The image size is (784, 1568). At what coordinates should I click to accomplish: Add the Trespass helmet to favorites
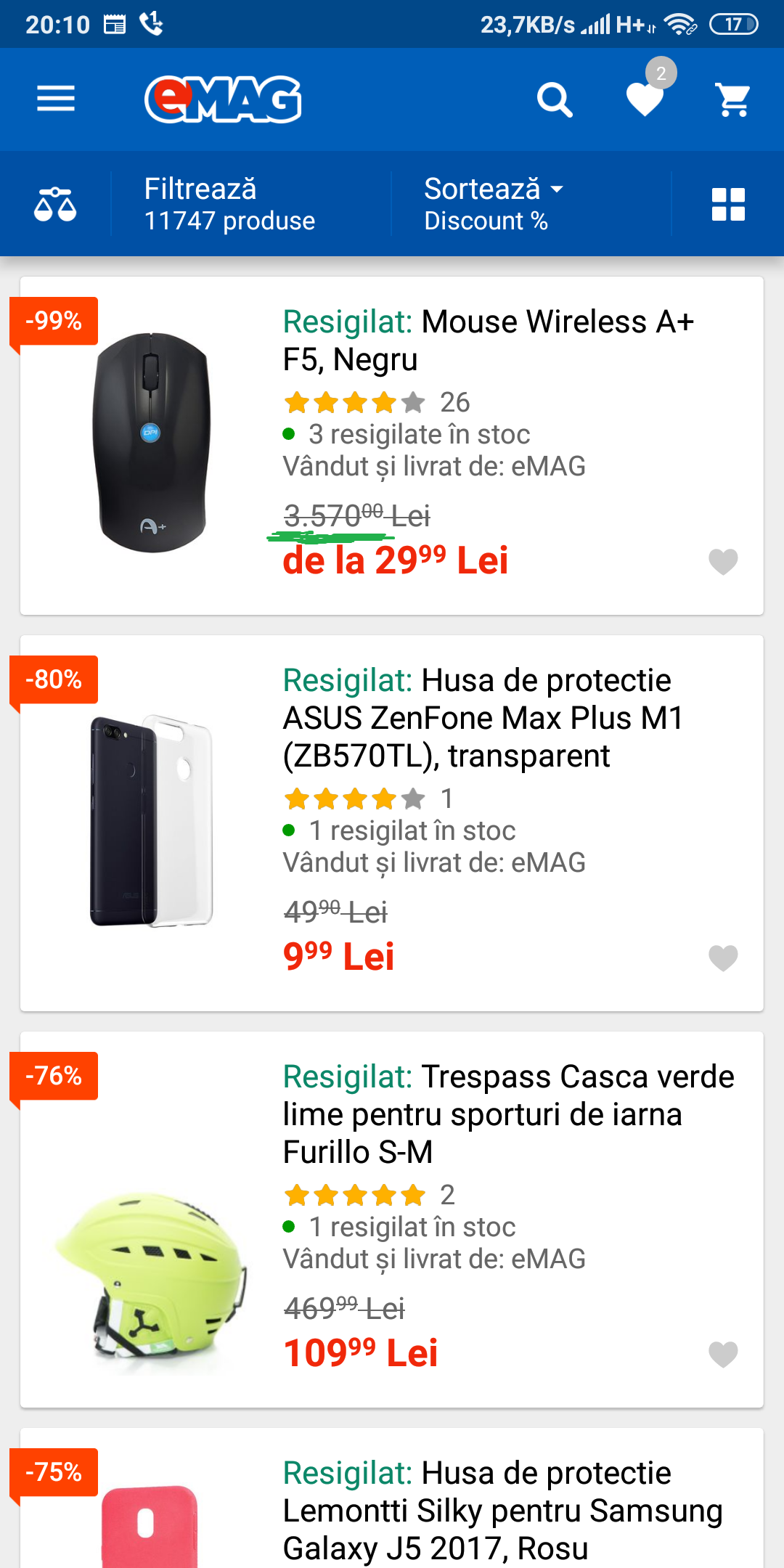click(723, 1354)
